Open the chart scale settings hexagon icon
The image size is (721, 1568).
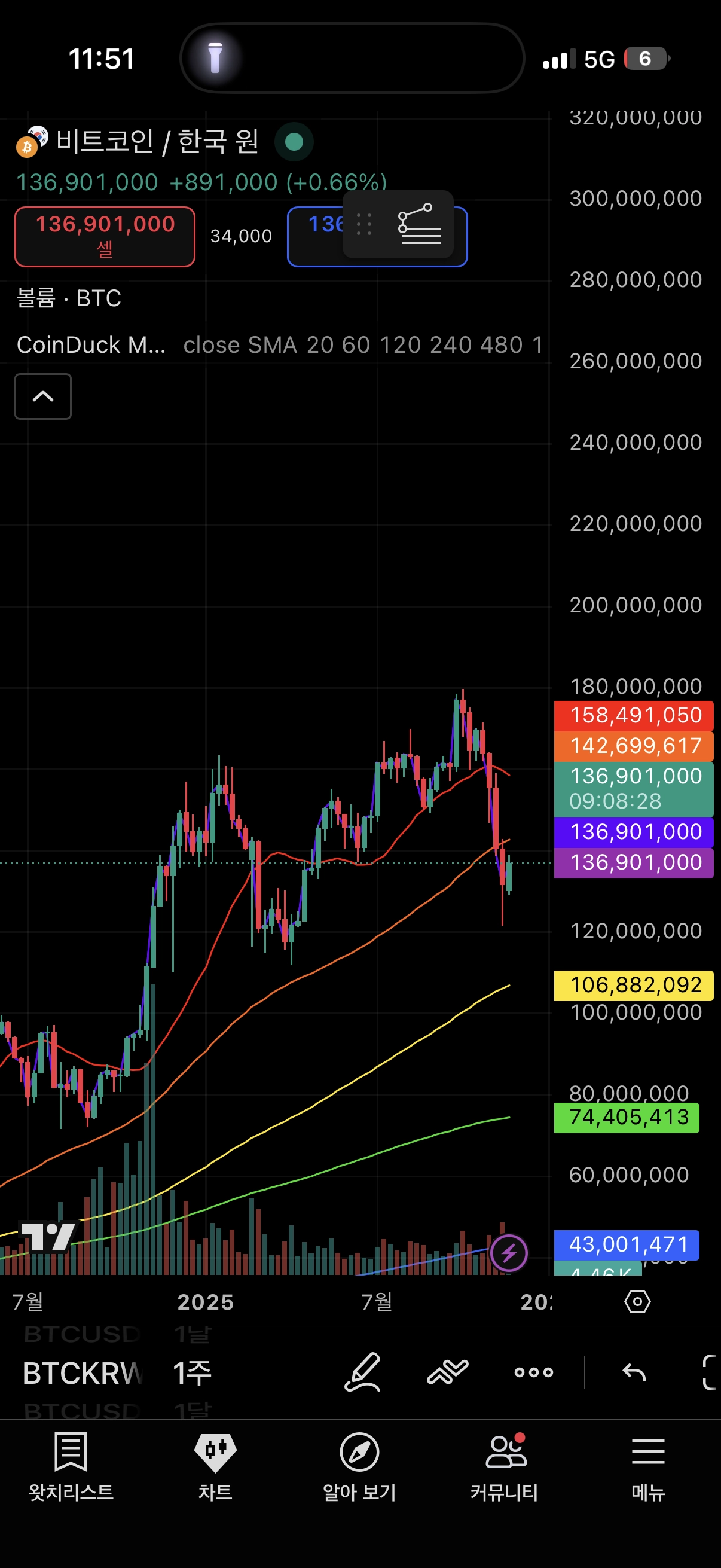click(x=637, y=1302)
